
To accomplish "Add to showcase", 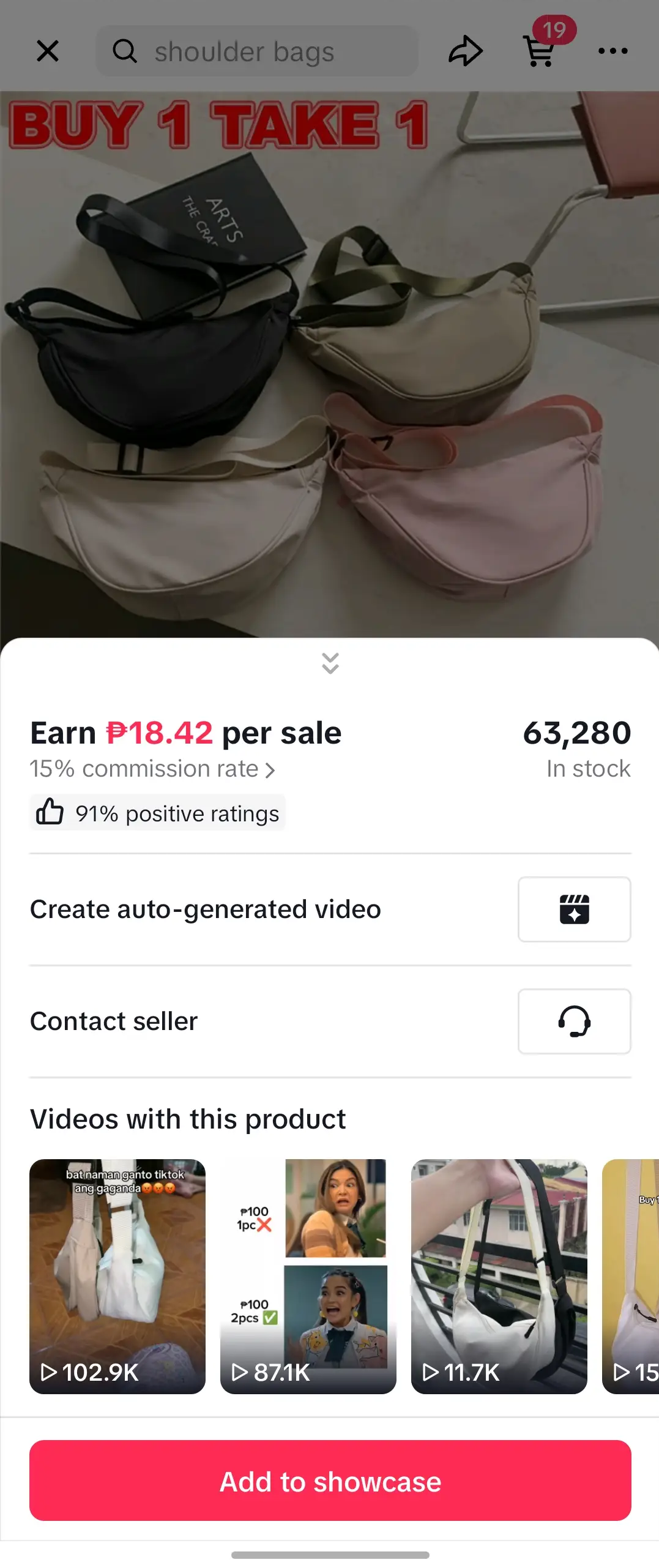I will click(330, 1480).
